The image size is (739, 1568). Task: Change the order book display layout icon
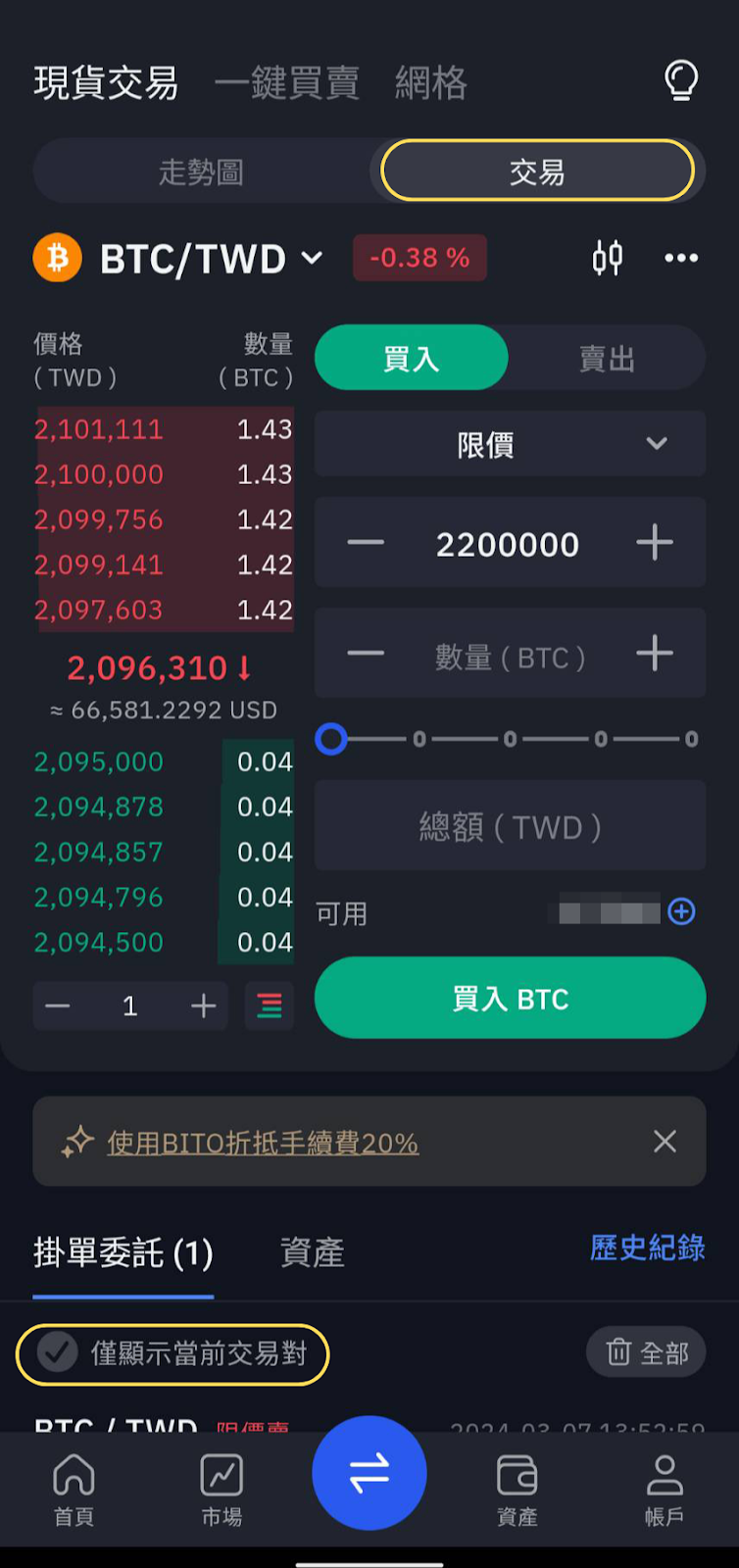pos(270,1005)
